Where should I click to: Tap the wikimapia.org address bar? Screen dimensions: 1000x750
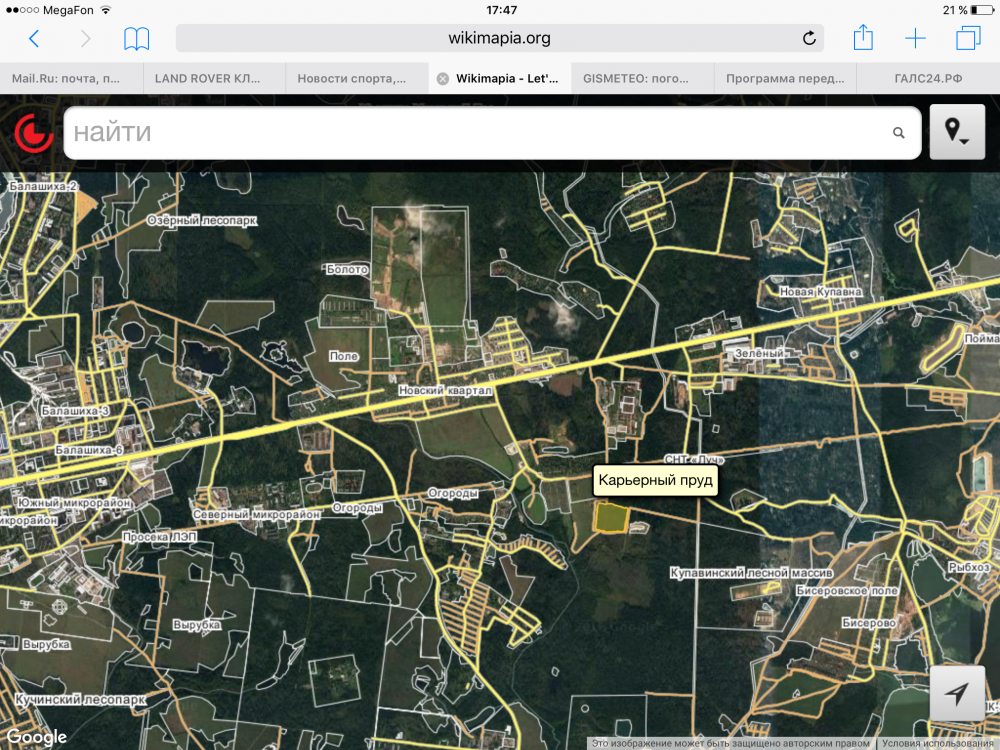pyautogui.click(x=499, y=39)
